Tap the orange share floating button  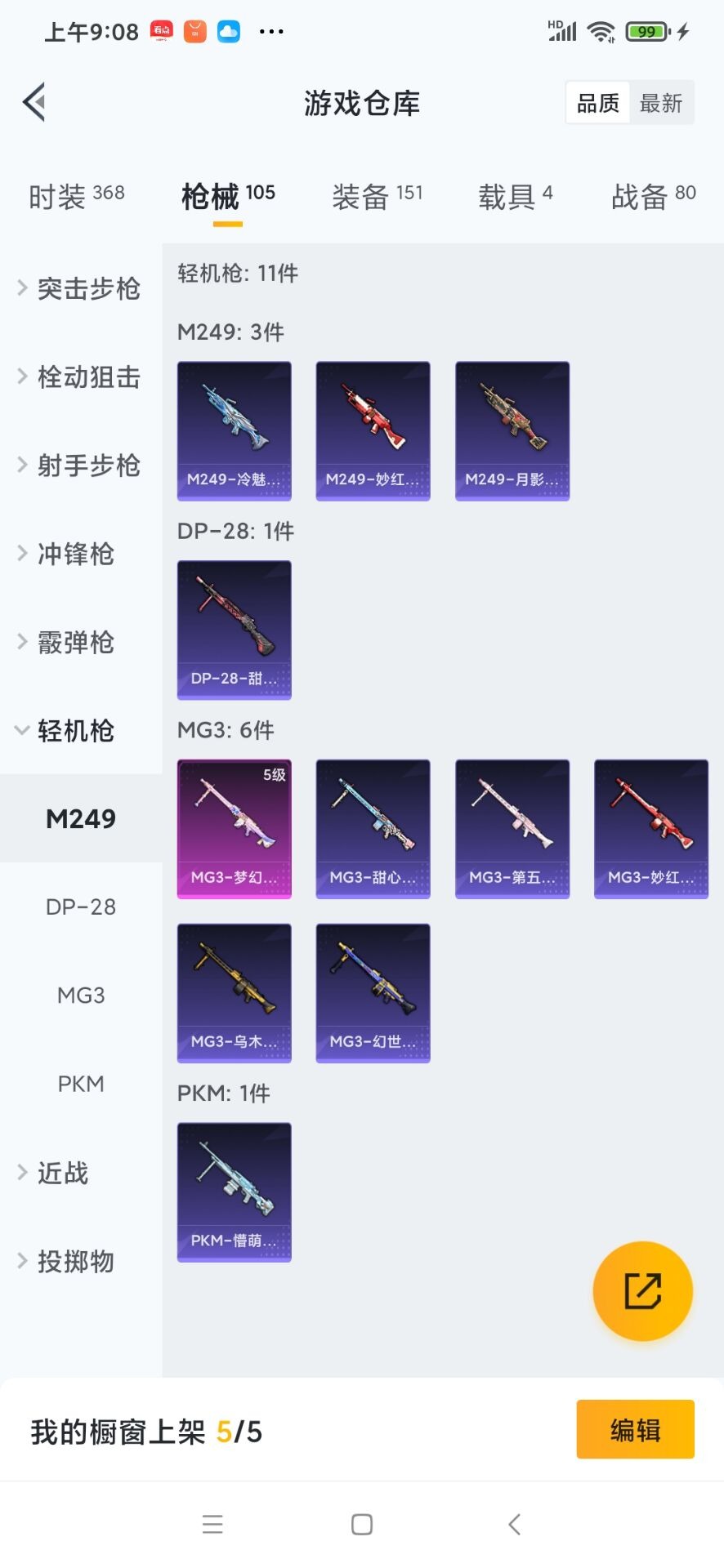point(642,1291)
